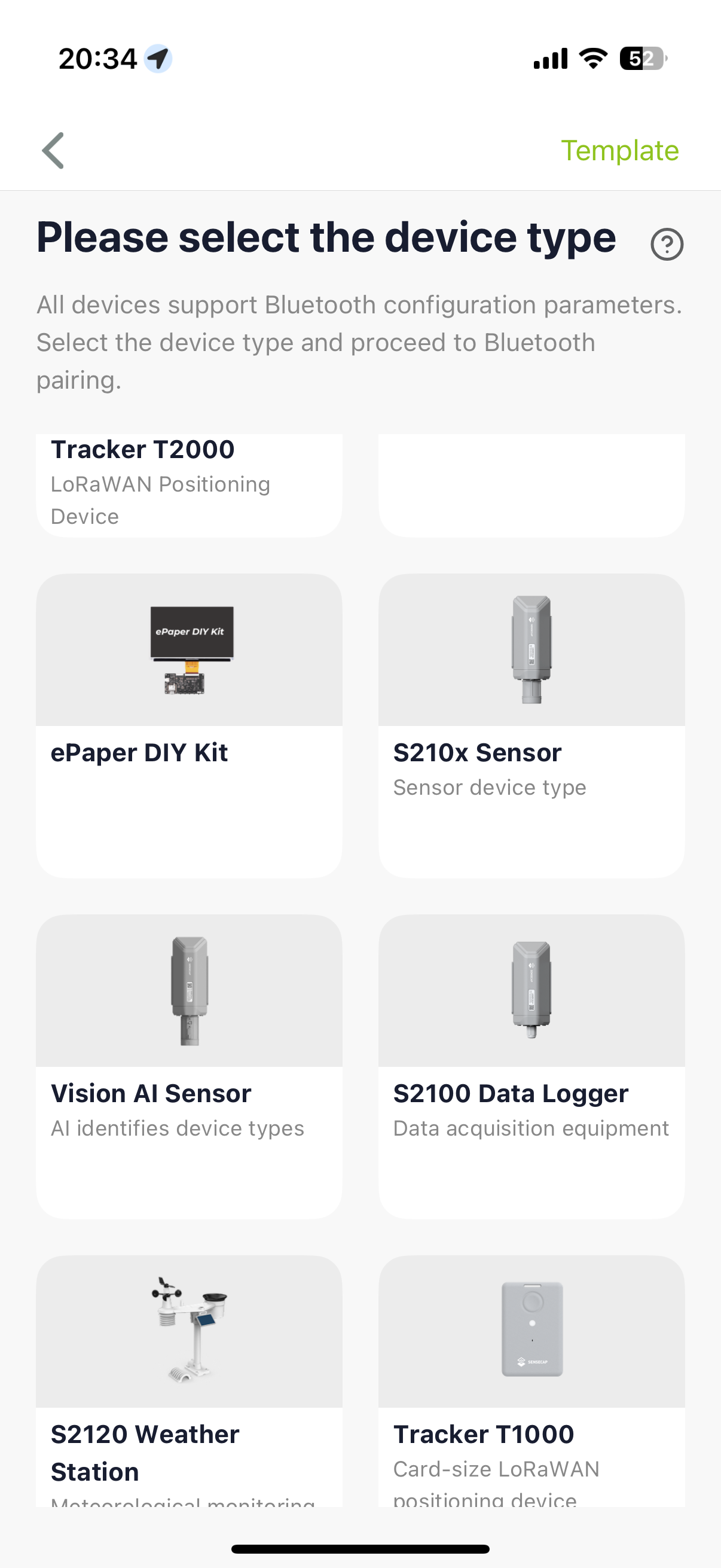
Task: Open the Template option
Action: (x=619, y=150)
